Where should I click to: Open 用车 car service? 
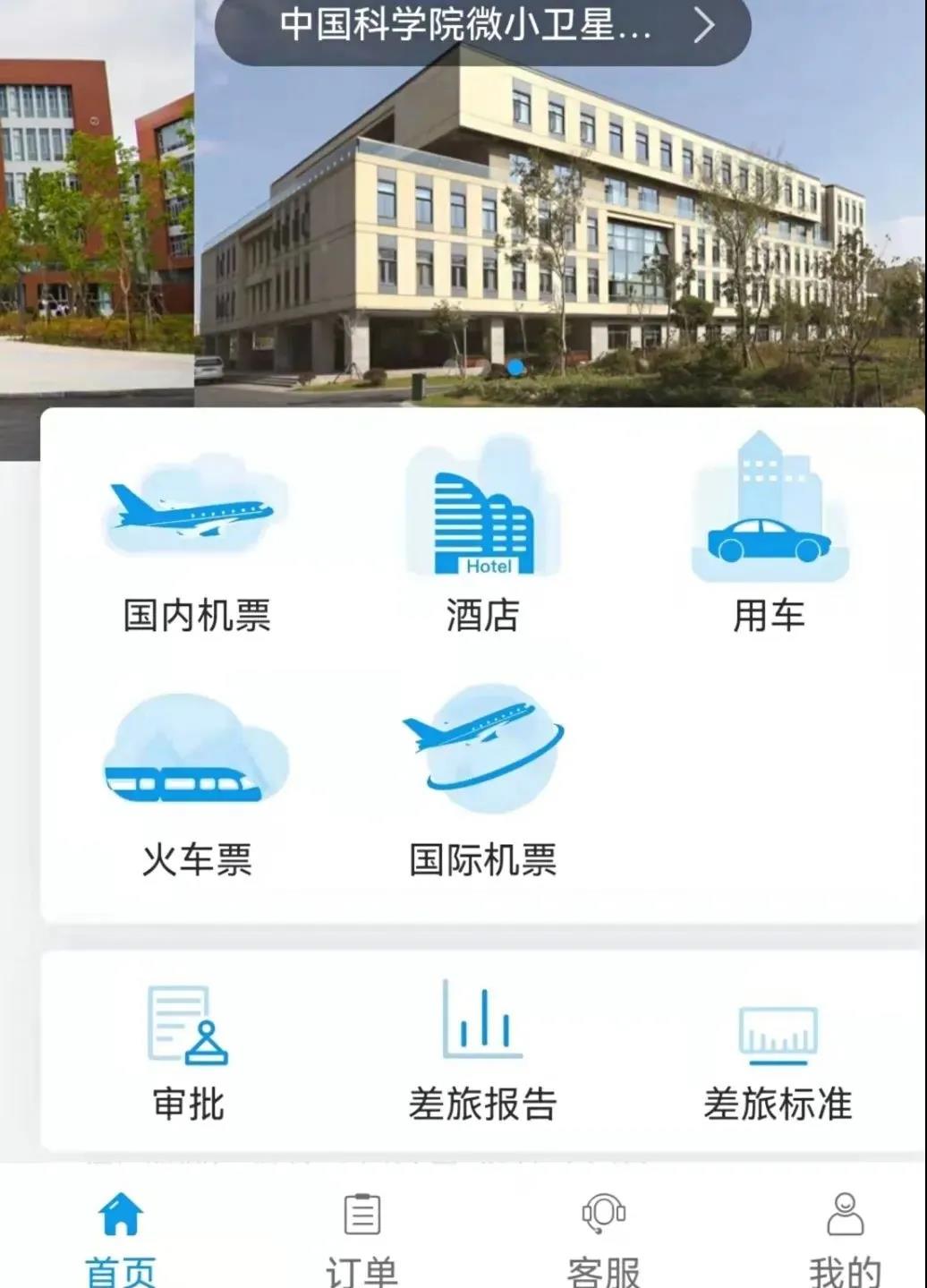click(769, 542)
